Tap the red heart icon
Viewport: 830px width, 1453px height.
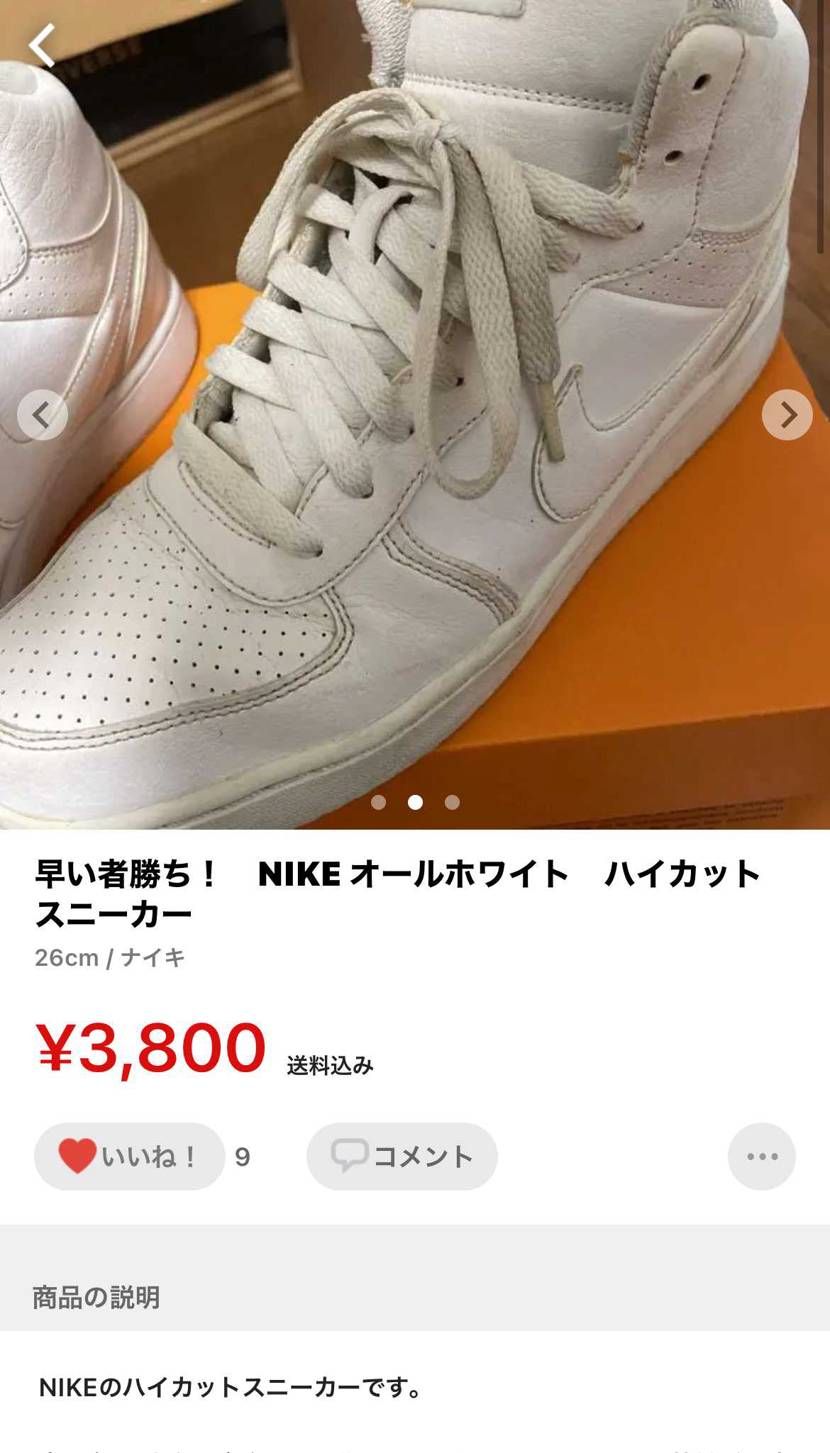point(79,1156)
